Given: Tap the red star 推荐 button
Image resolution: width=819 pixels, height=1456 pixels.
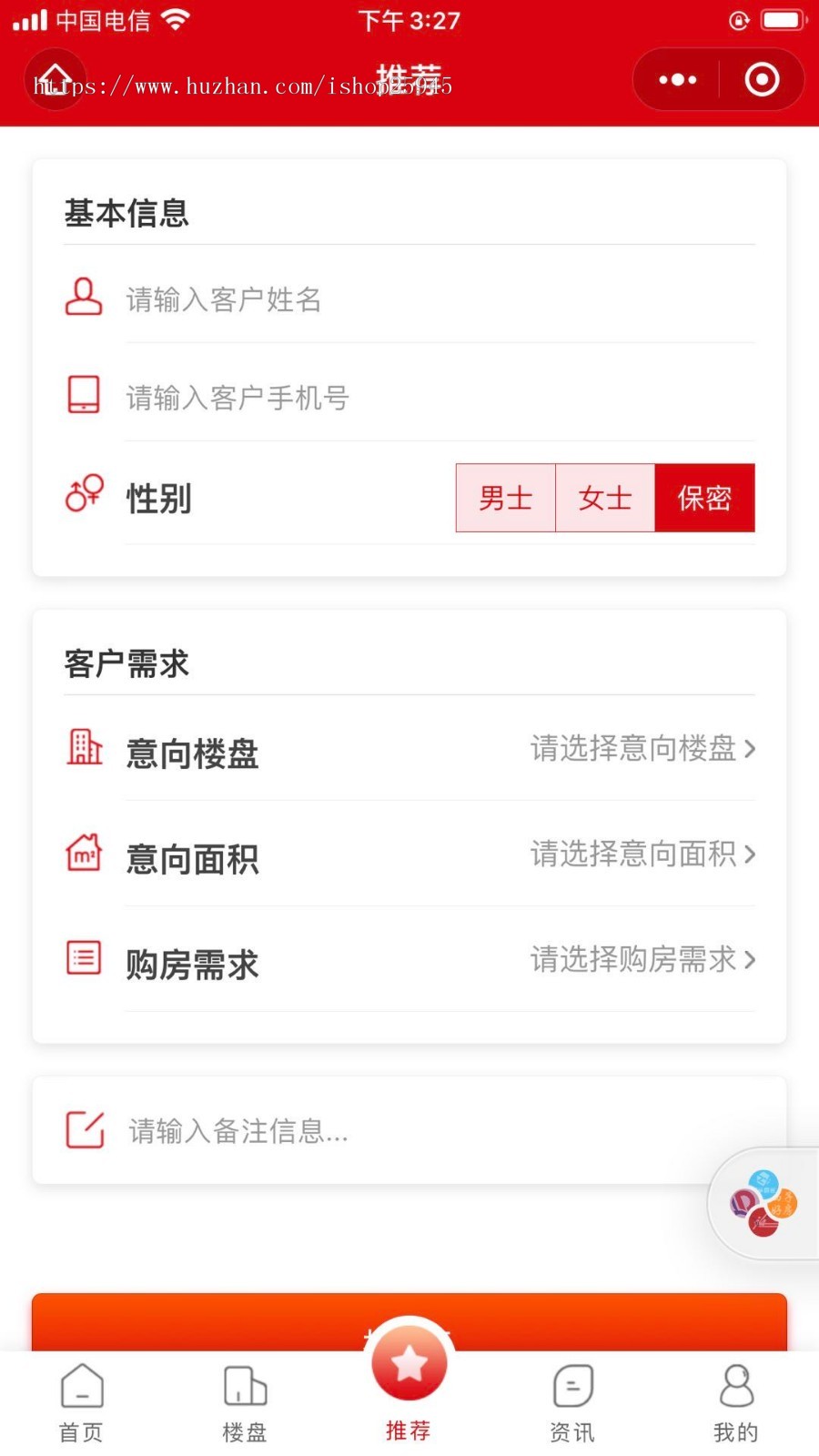Looking at the screenshot, I should tap(409, 1360).
